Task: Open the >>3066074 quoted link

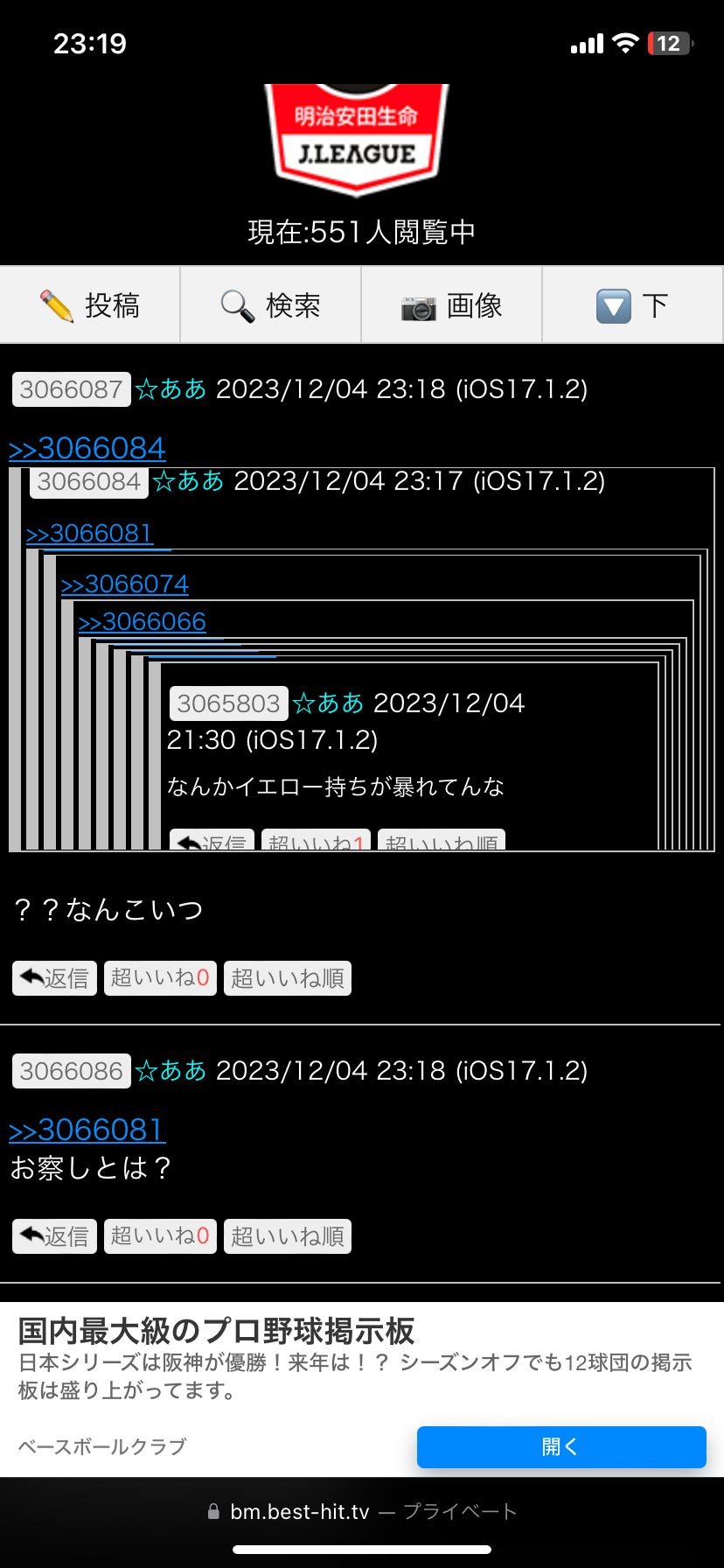Action: pyautogui.click(x=125, y=584)
